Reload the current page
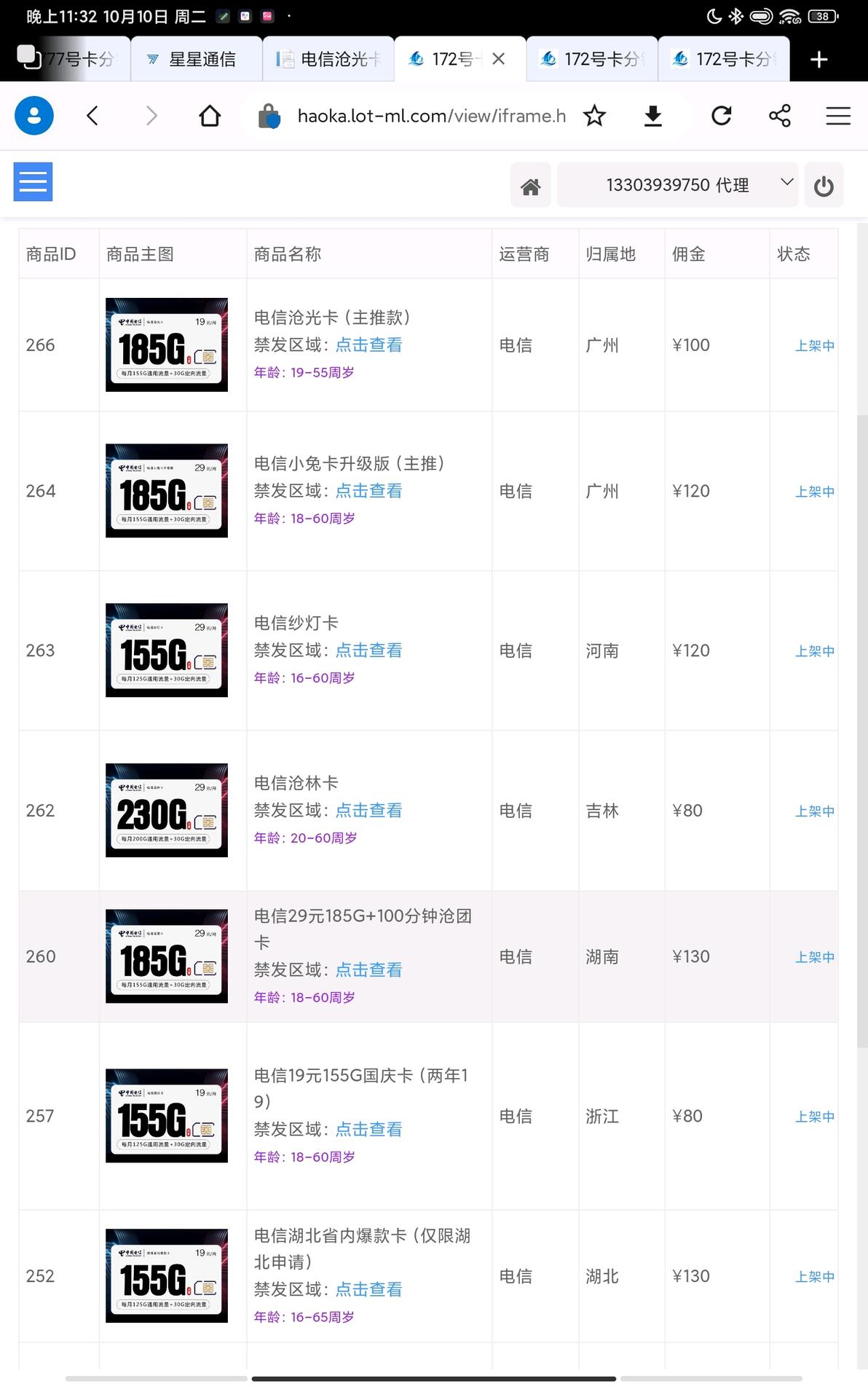The image size is (868, 1389). tap(721, 116)
